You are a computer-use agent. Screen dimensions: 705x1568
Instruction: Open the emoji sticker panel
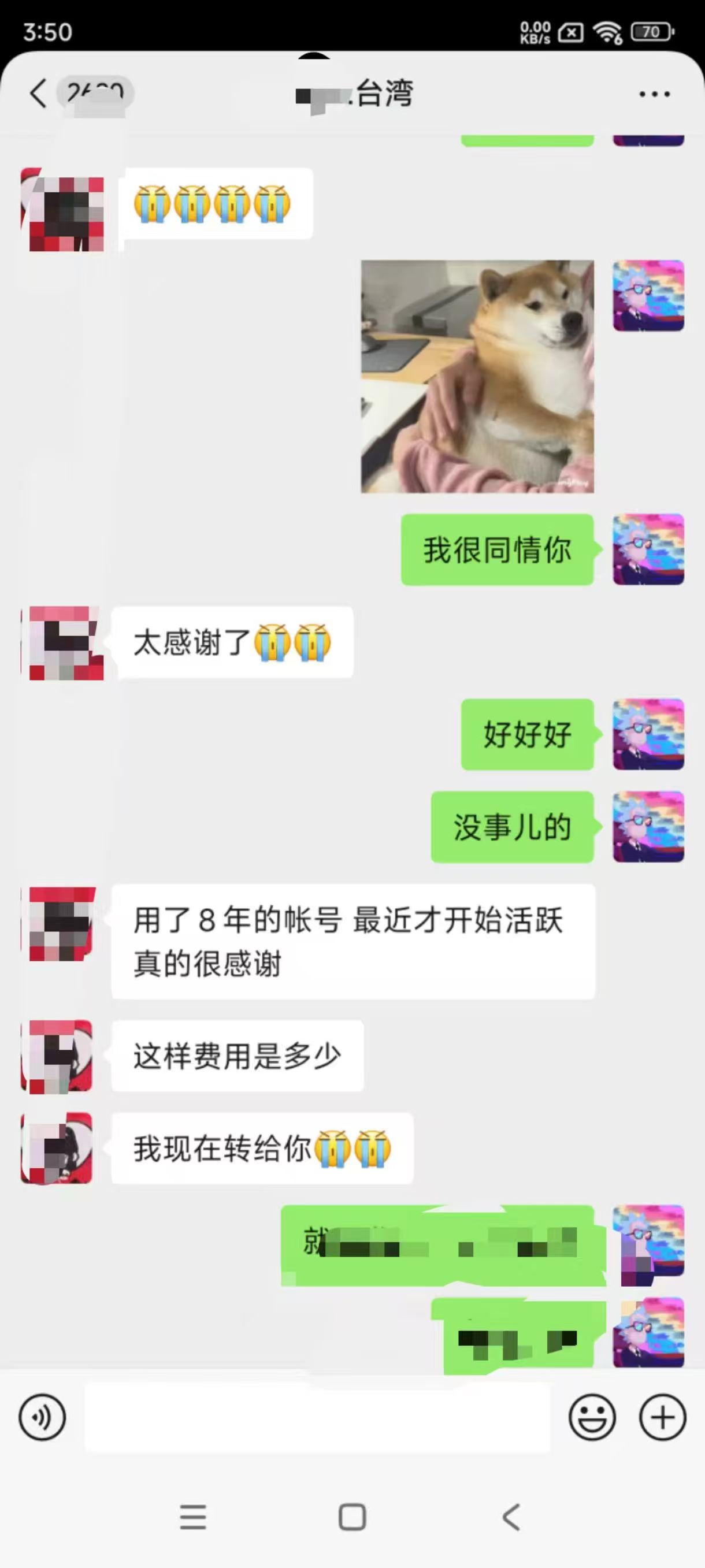coord(592,1418)
